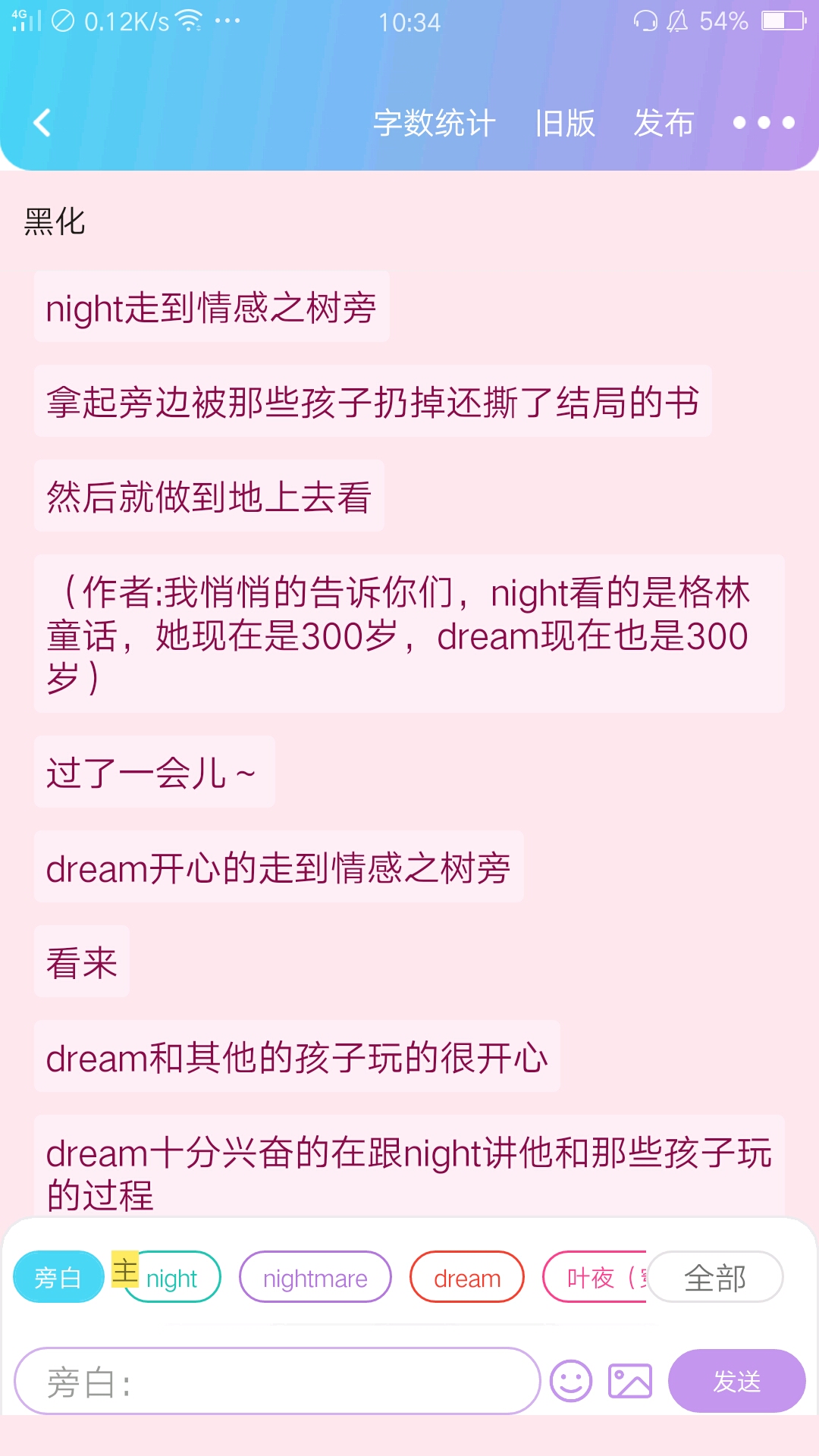Focus the 旁白 text input field
819x1456 pixels.
(277, 1382)
